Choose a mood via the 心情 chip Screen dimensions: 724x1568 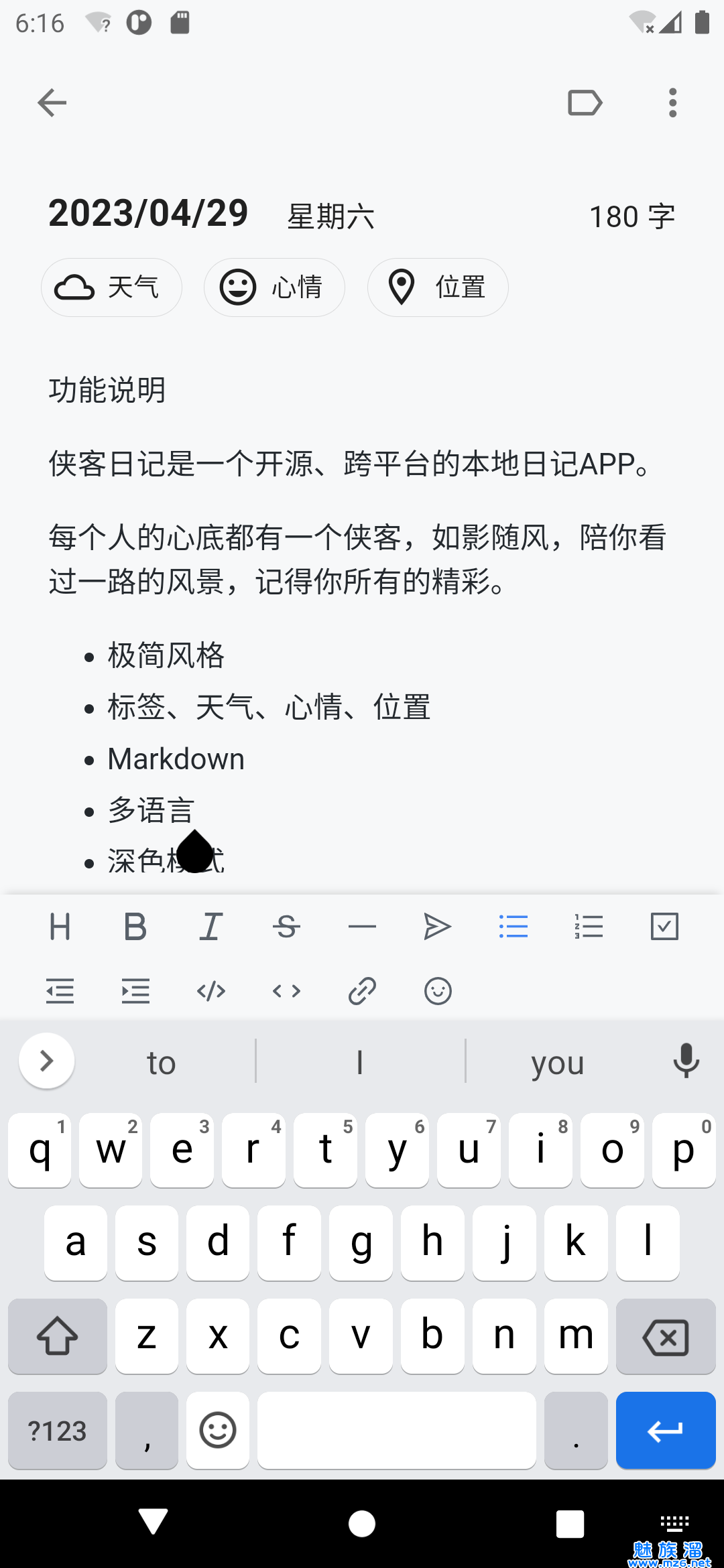click(x=274, y=287)
